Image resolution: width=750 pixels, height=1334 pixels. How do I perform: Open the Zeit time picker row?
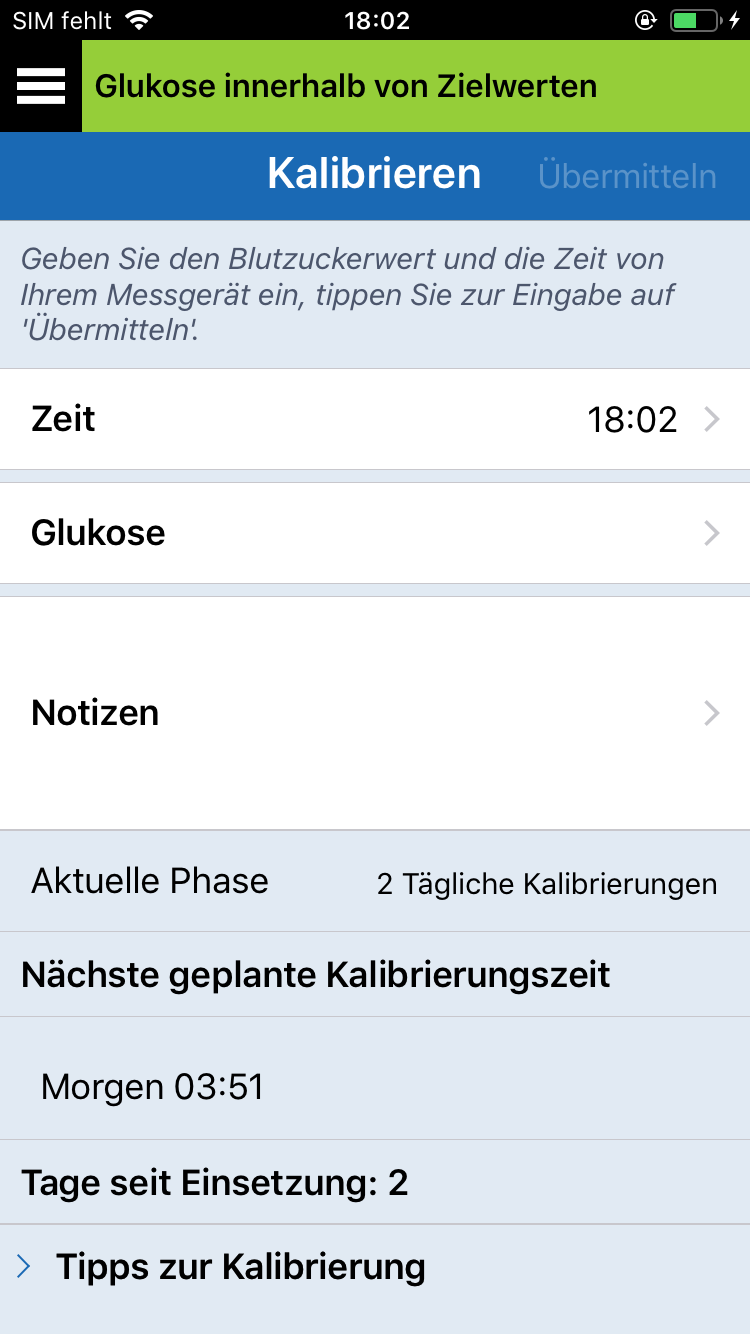point(375,419)
